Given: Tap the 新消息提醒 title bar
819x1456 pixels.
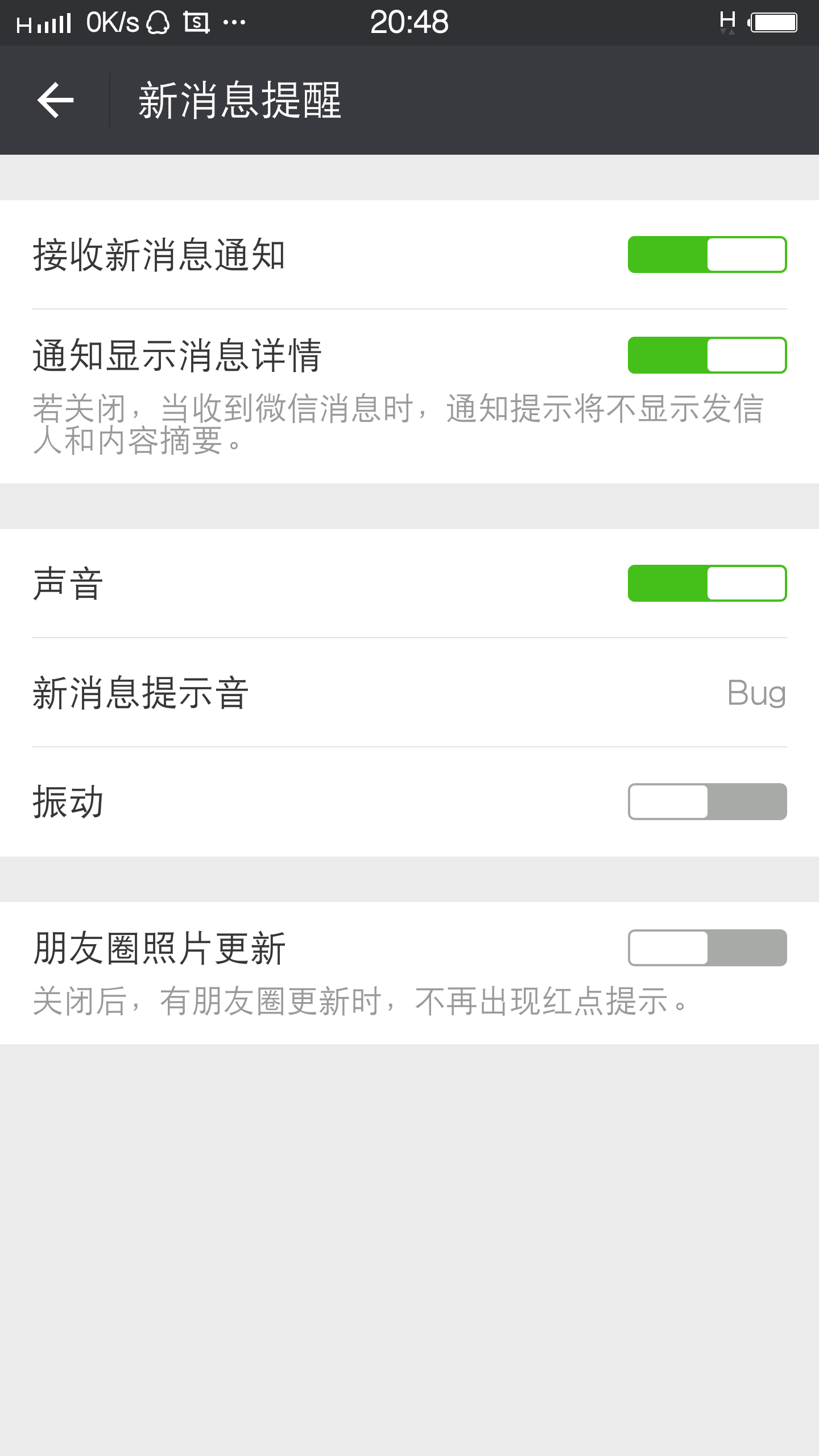Looking at the screenshot, I should point(239,101).
